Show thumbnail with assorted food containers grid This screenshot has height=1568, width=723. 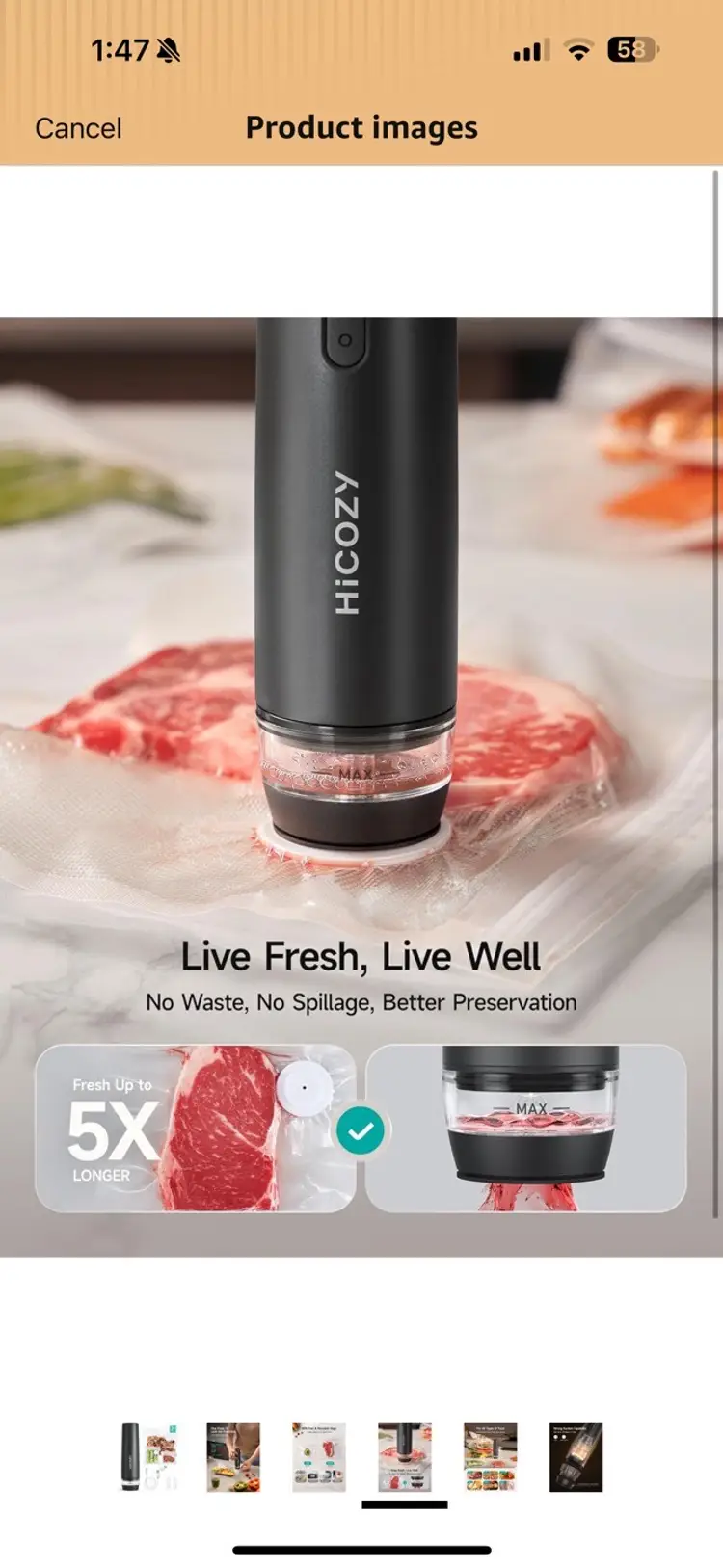point(491,1456)
